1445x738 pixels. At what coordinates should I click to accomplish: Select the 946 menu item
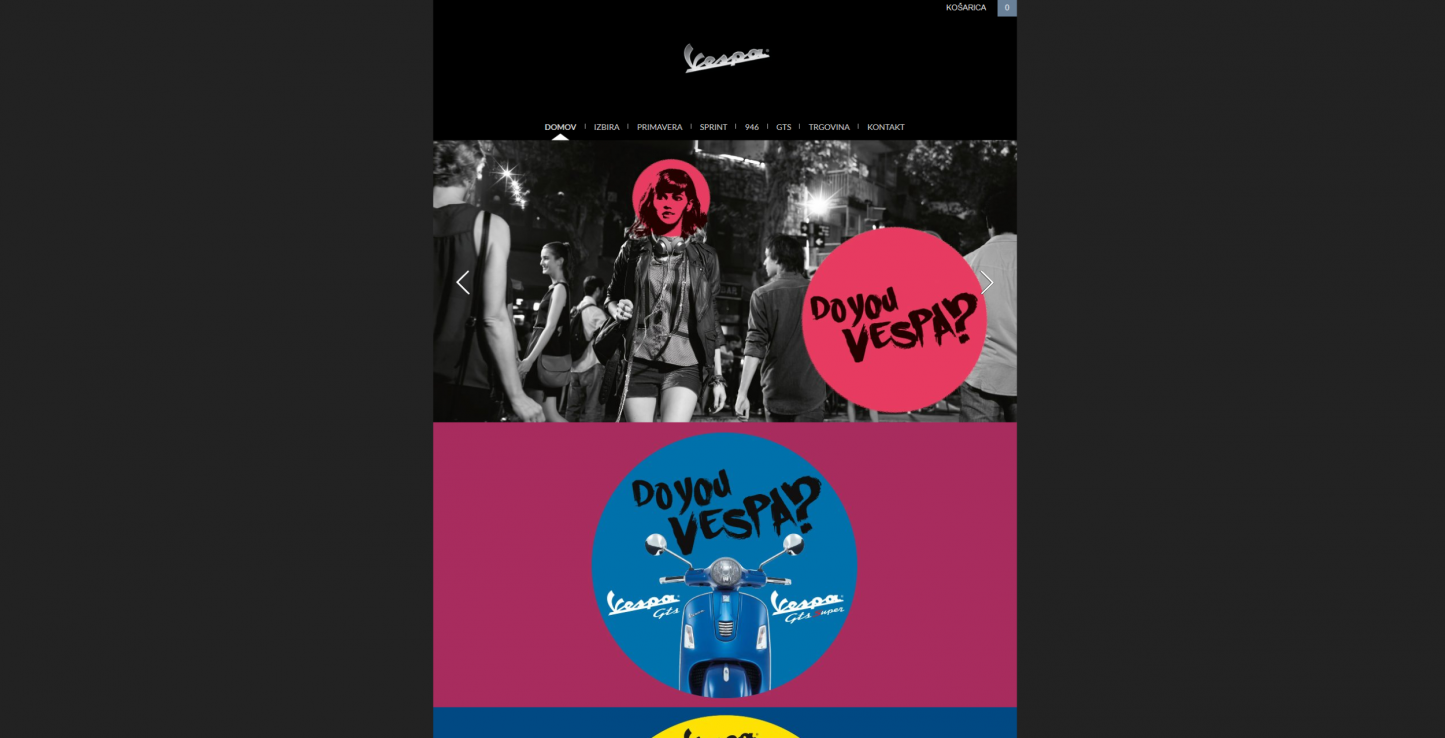click(751, 127)
